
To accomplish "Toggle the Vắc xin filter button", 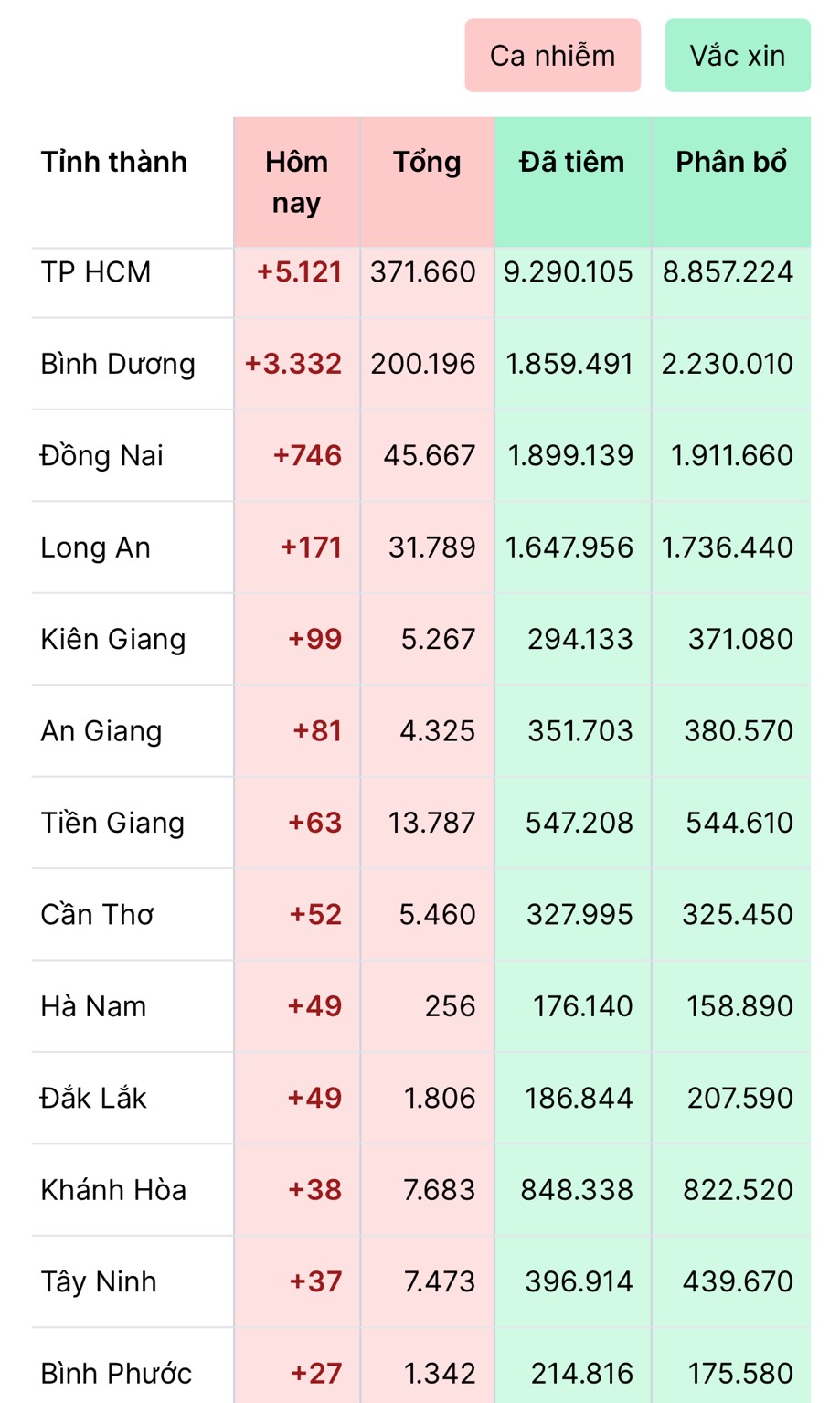I will coord(738,56).
